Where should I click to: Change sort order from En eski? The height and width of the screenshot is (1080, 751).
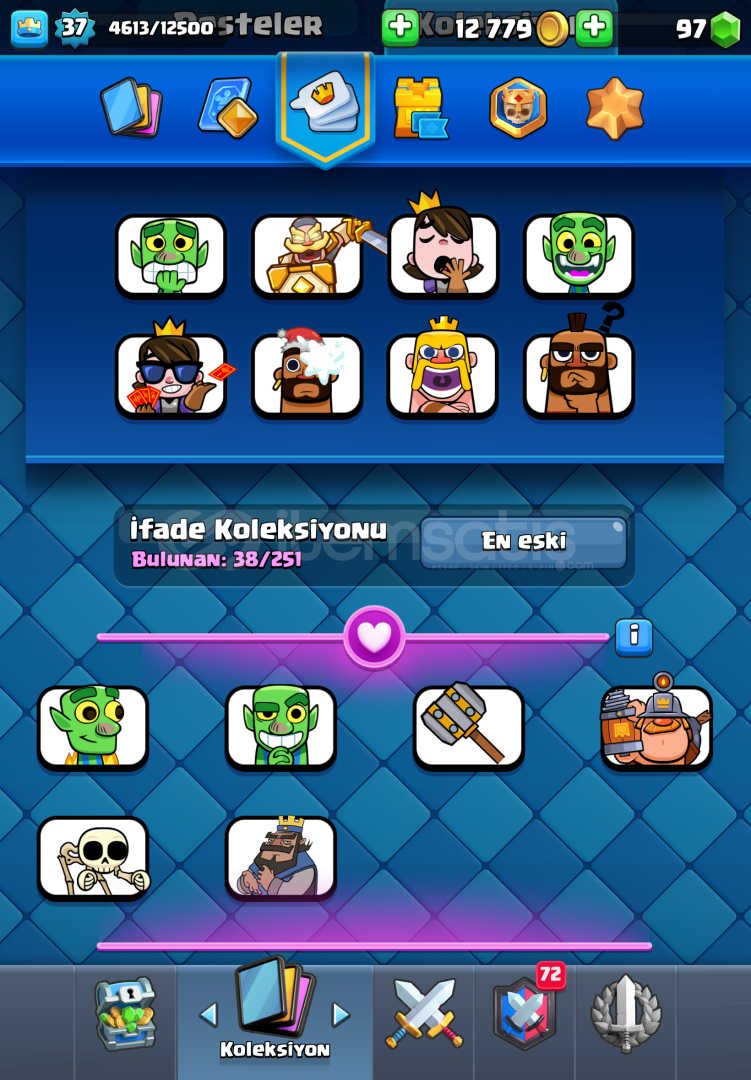pos(524,542)
